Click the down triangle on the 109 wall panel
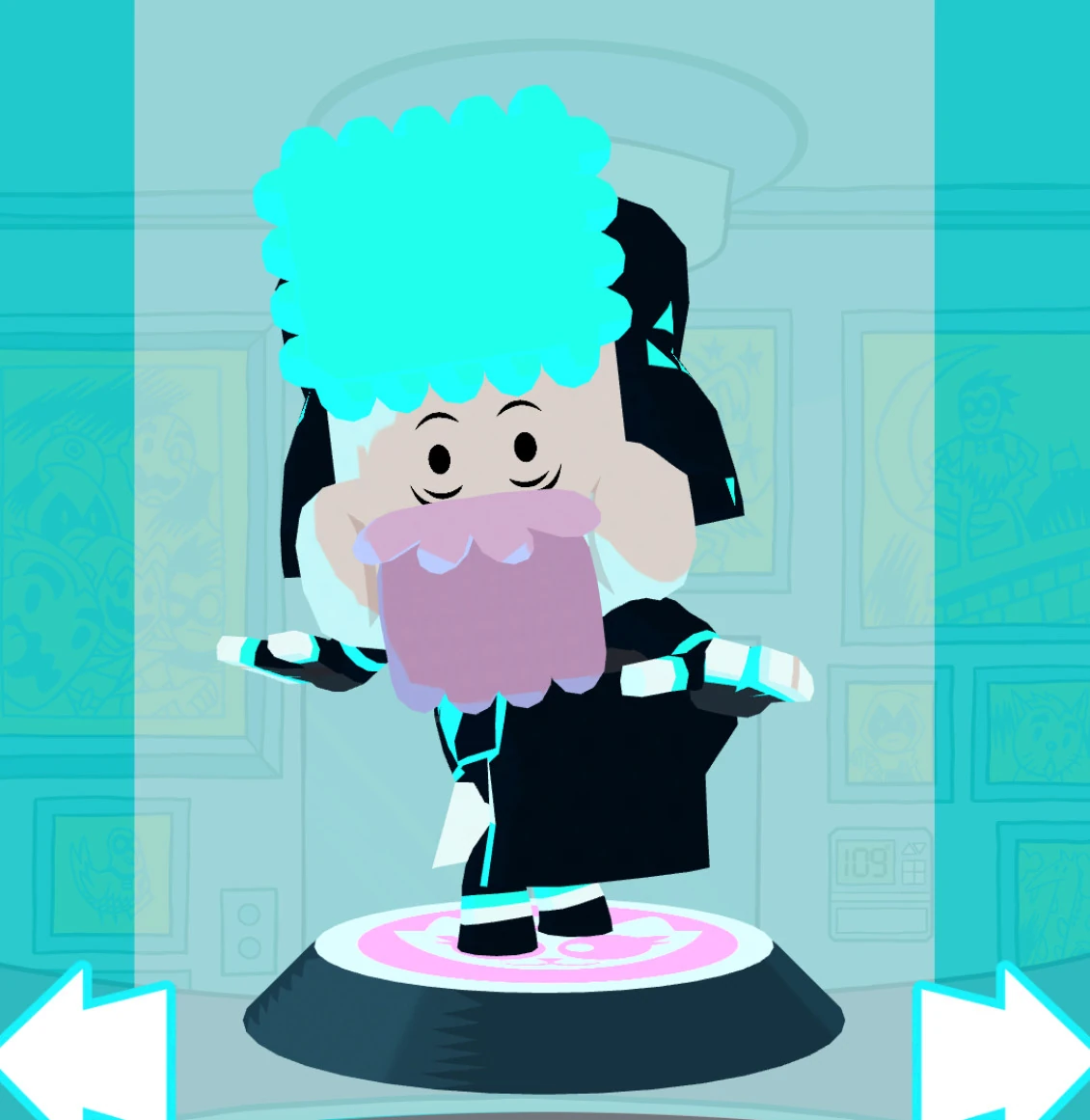Image resolution: width=1090 pixels, height=1120 pixels. click(x=918, y=848)
